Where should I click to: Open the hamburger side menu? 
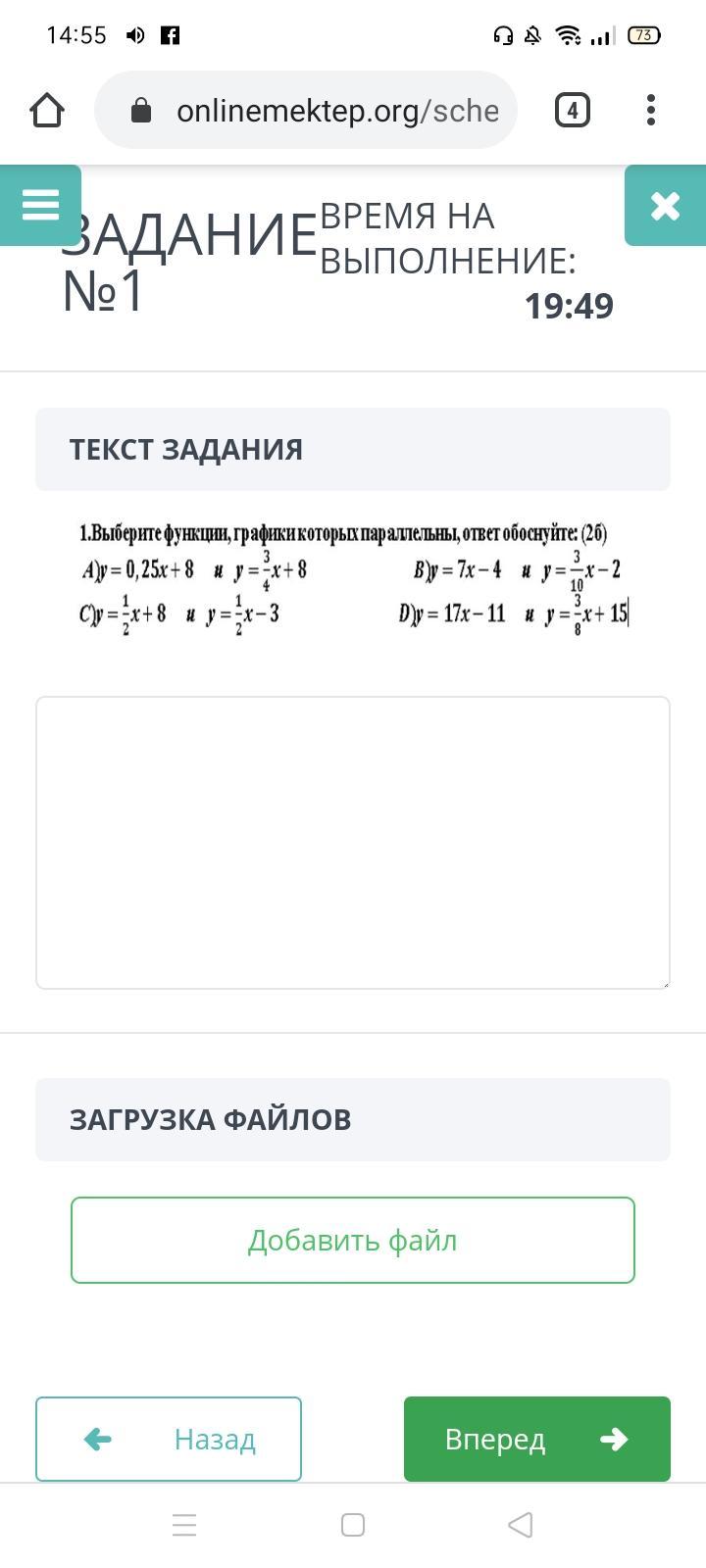click(x=40, y=206)
